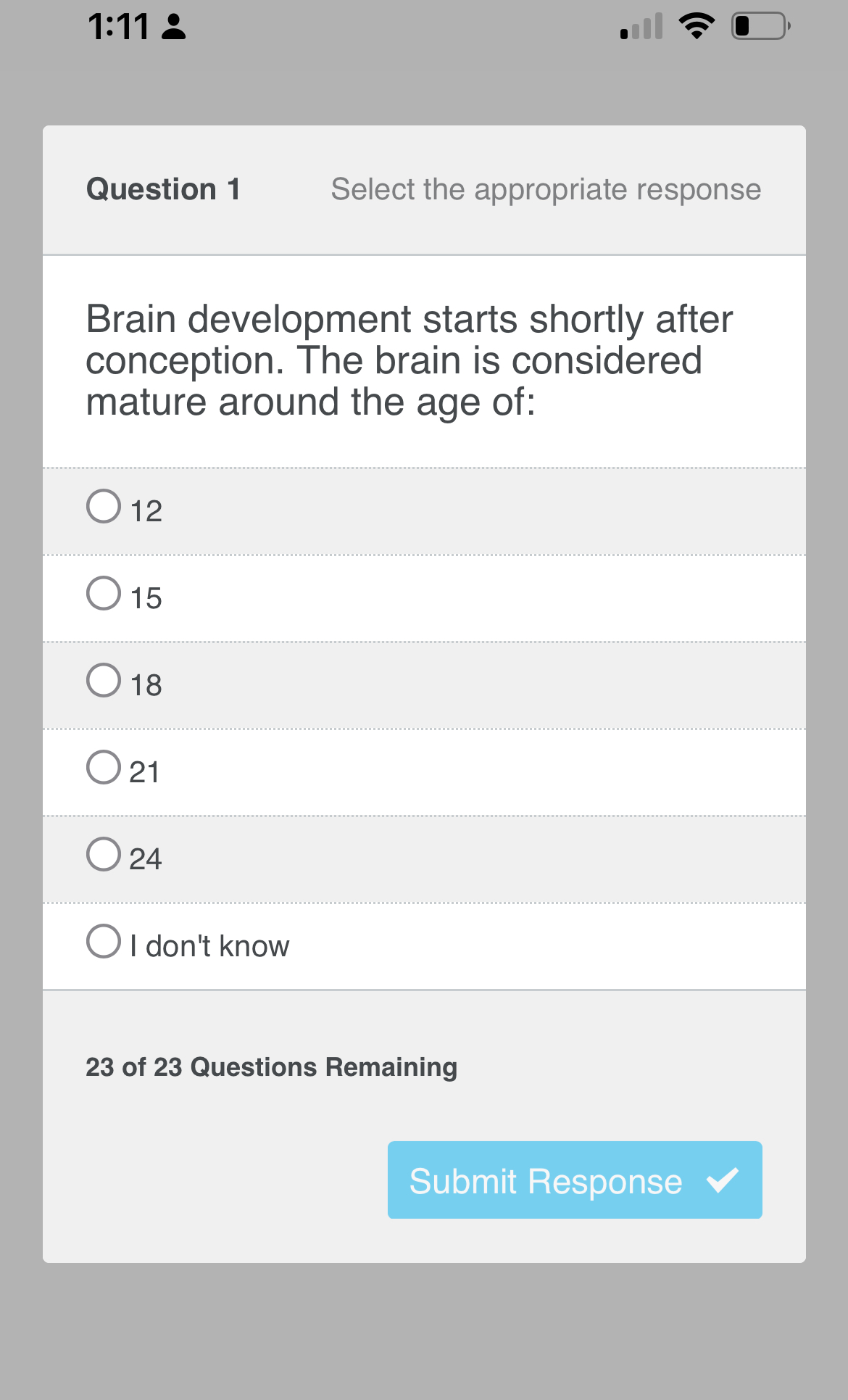Select 21 as the brain maturity age

[104, 768]
